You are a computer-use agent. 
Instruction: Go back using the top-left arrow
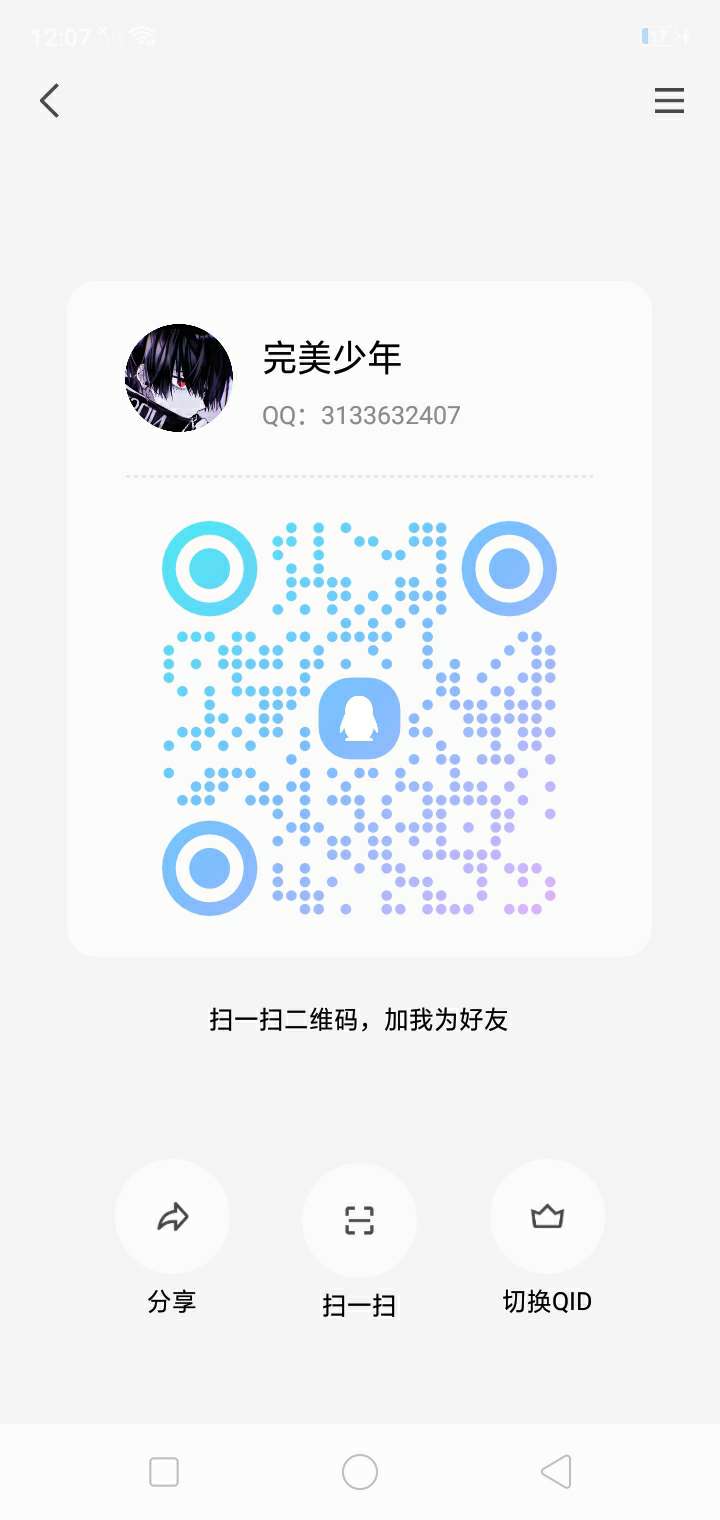50,101
